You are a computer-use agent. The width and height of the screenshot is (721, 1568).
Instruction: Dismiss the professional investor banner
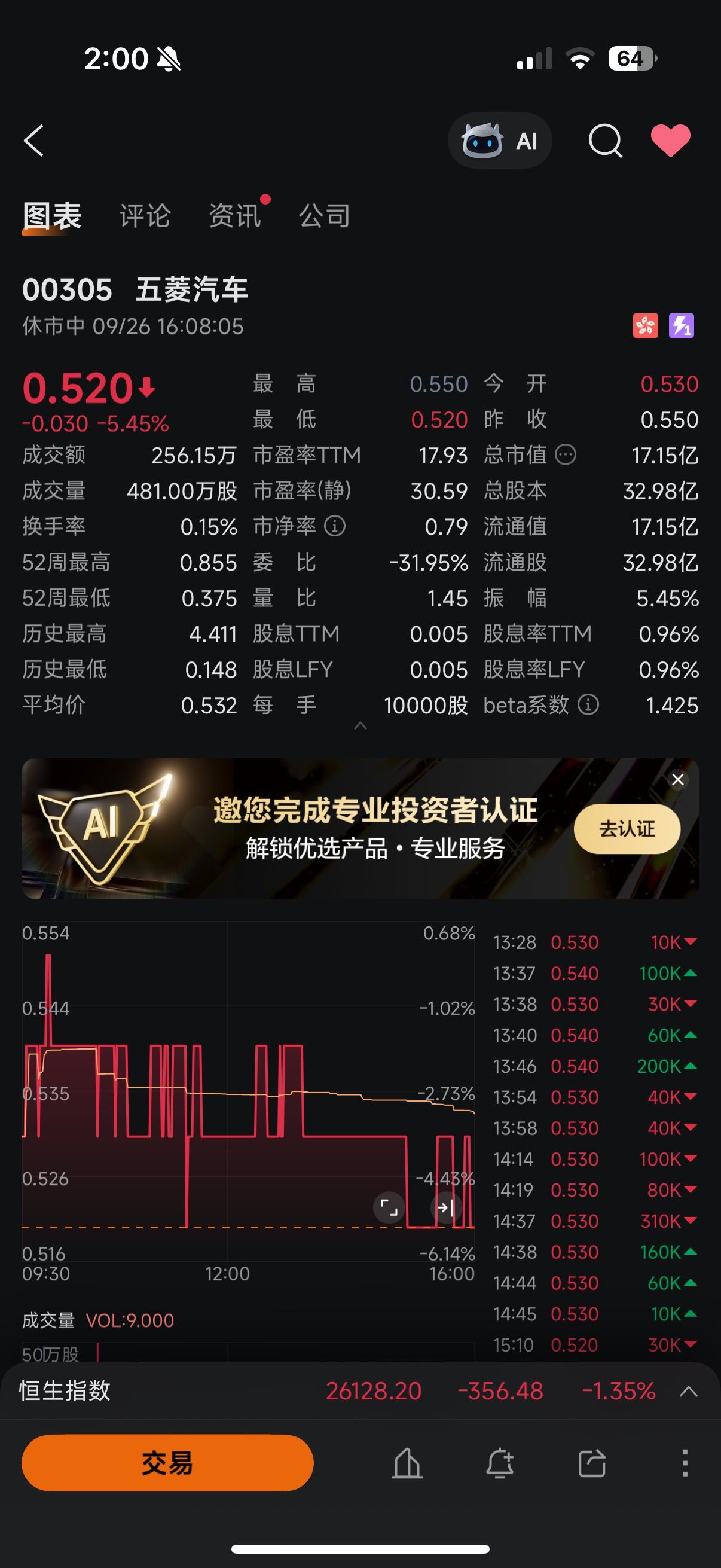click(678, 780)
